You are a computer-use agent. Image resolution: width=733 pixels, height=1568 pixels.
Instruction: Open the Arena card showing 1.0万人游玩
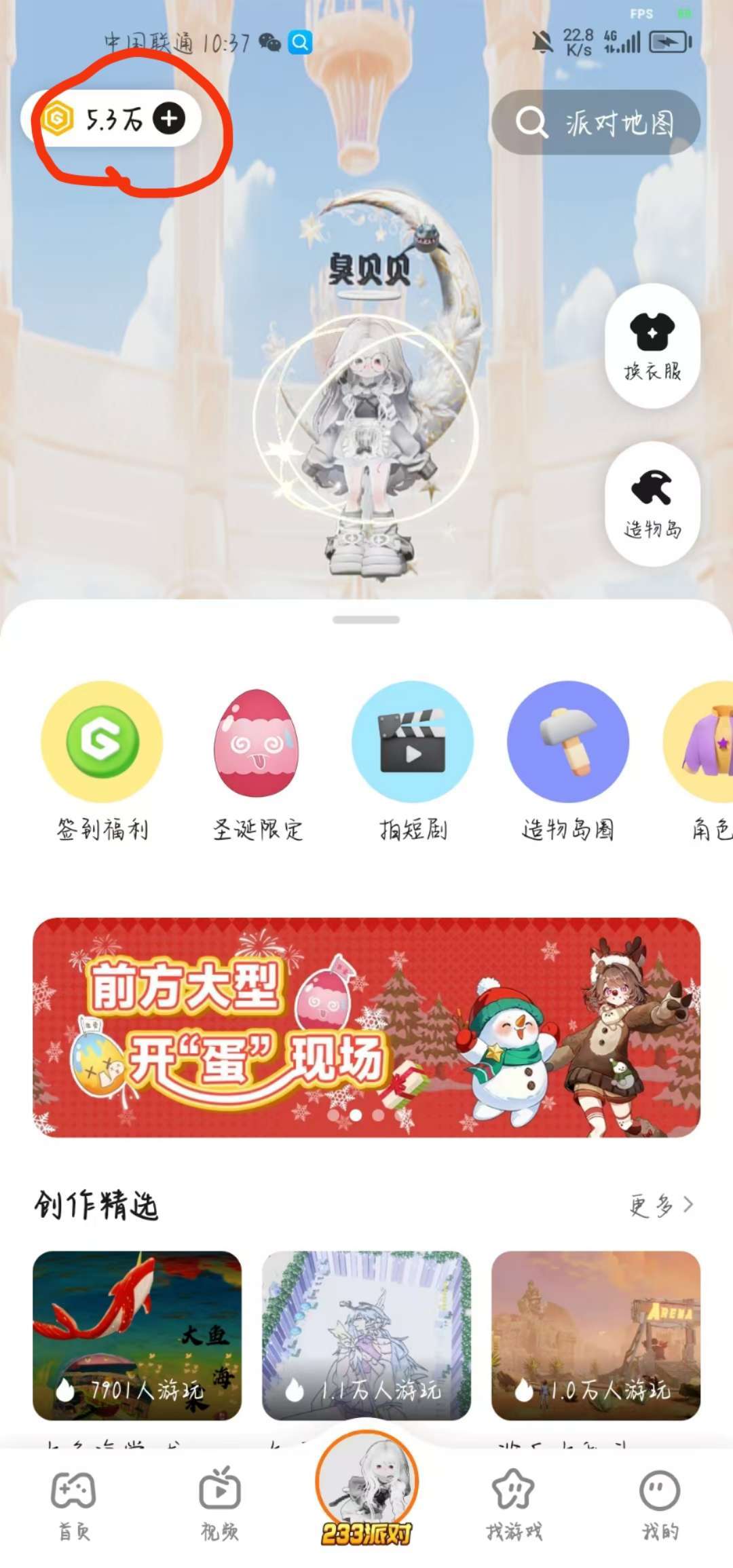[596, 1335]
